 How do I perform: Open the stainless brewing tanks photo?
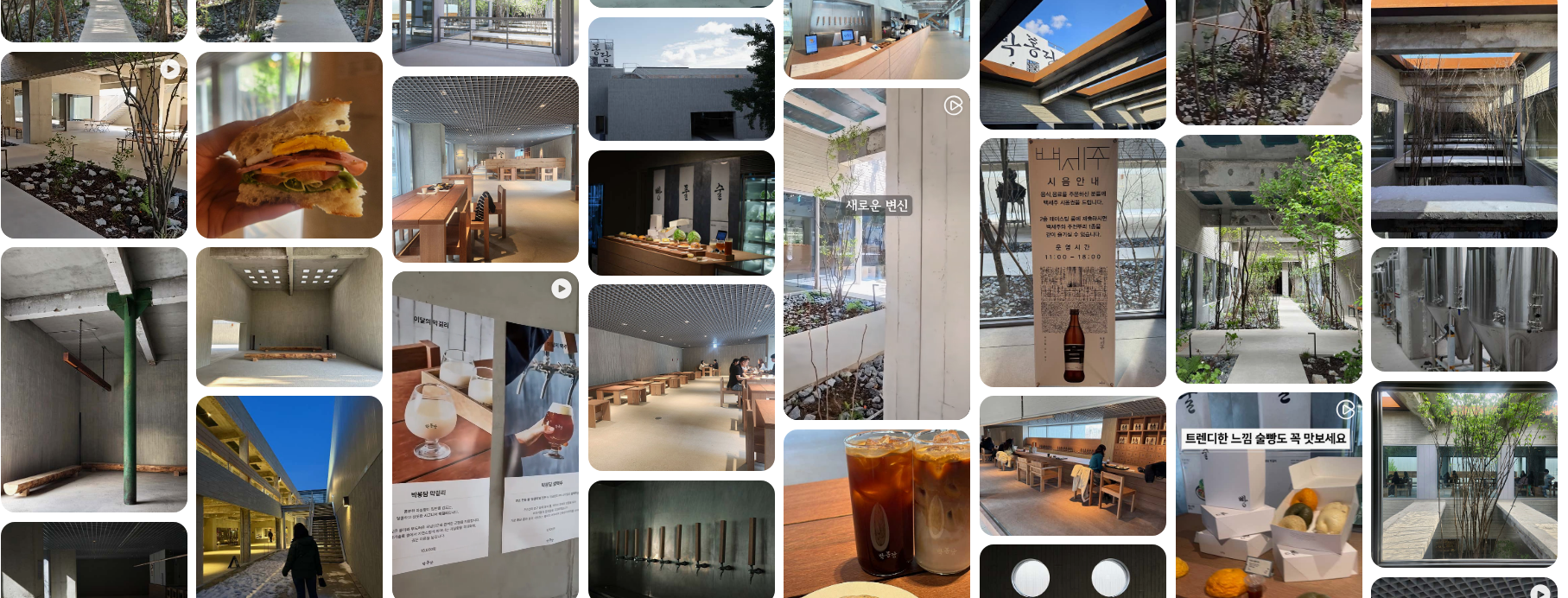(x=1463, y=309)
